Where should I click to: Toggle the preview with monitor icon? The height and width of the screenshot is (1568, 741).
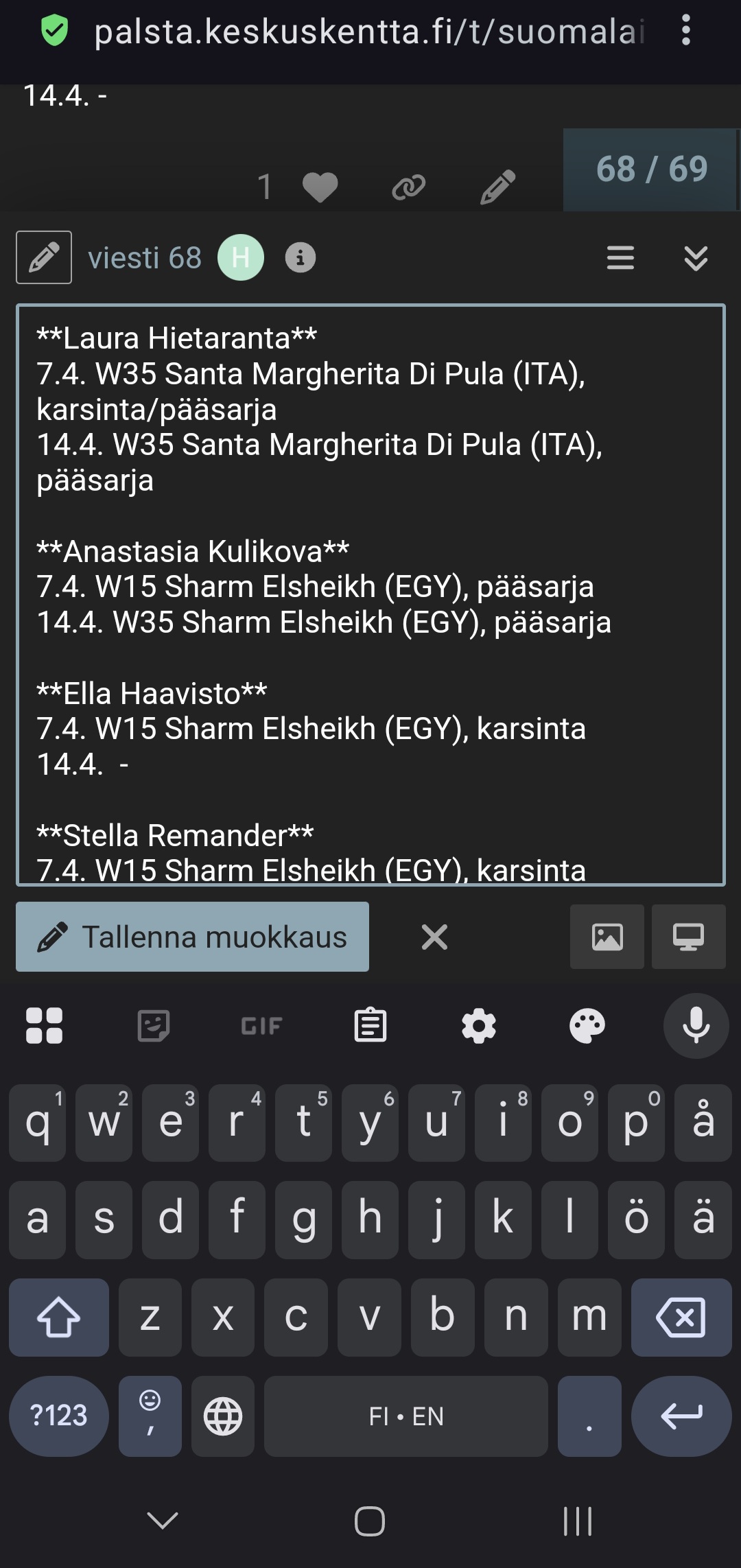click(x=688, y=937)
